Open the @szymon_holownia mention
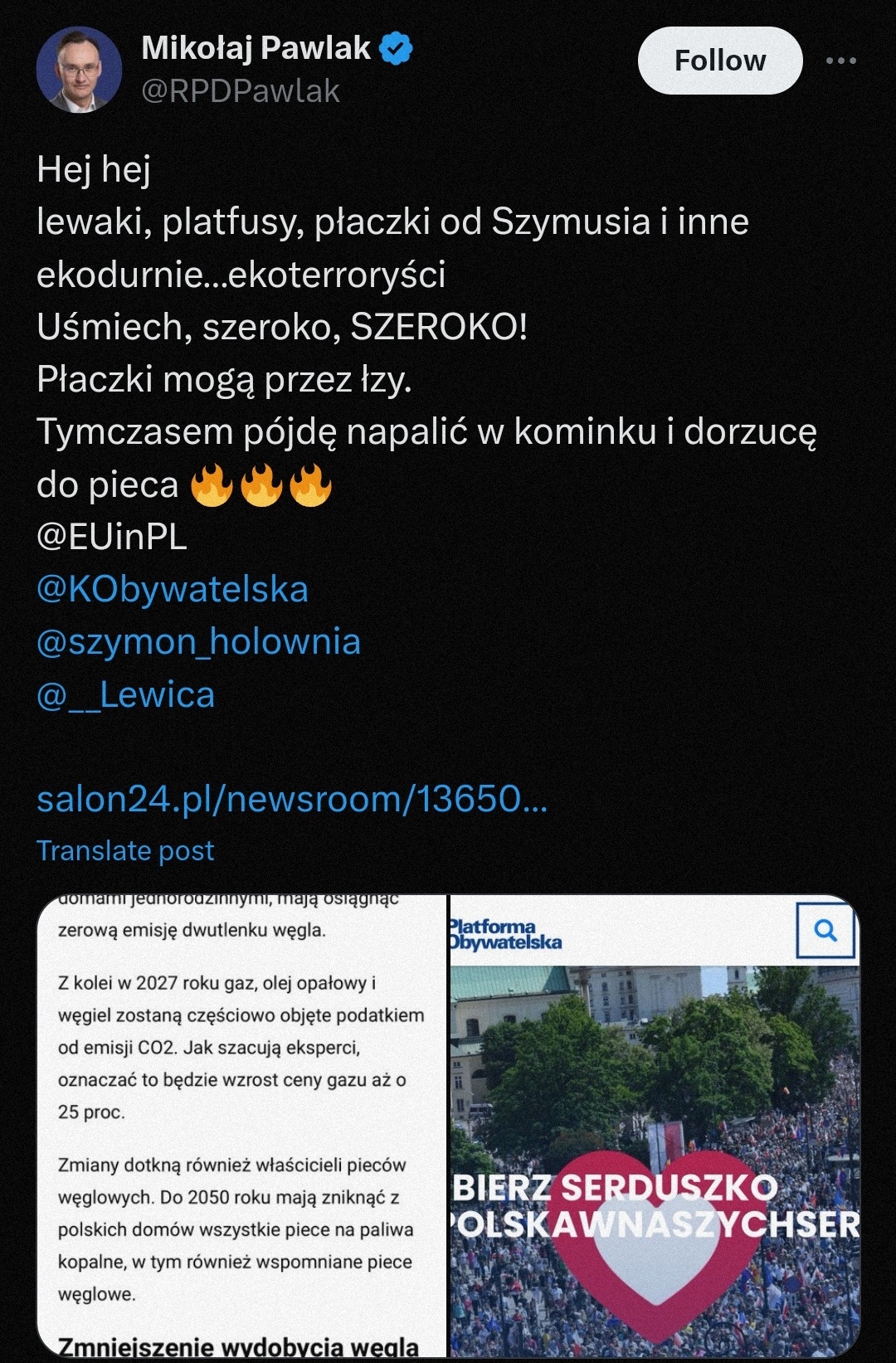The image size is (896, 1363). [x=199, y=641]
